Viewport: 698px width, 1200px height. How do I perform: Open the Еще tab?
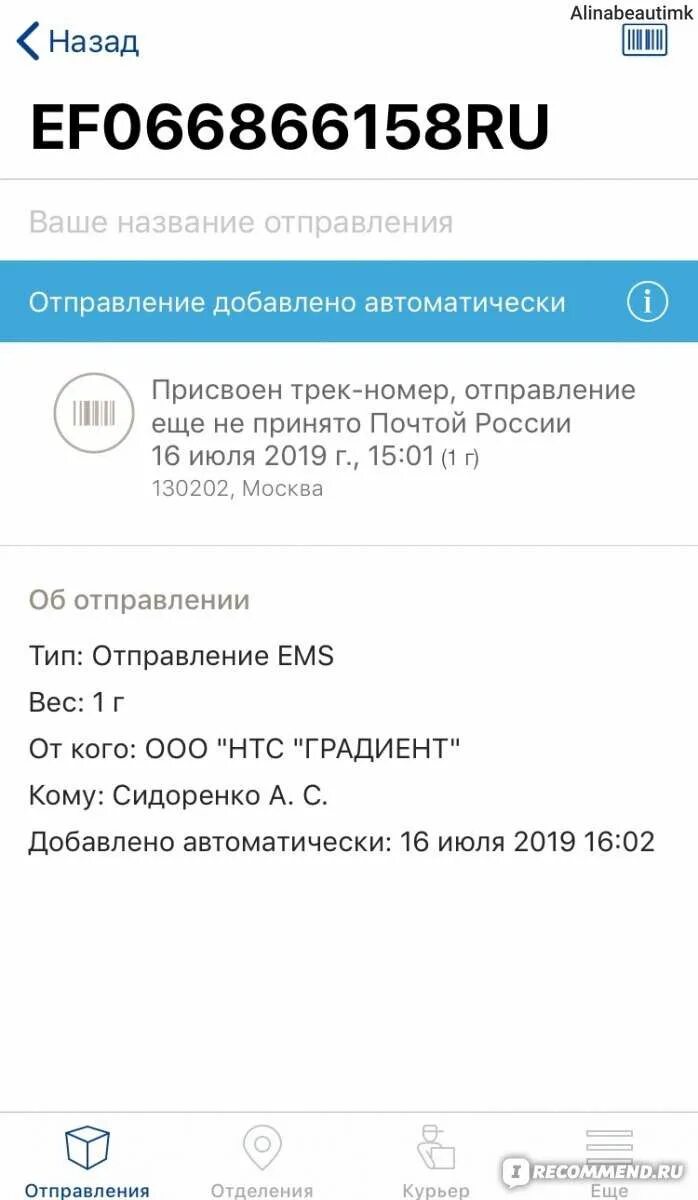pyautogui.click(x=609, y=1160)
